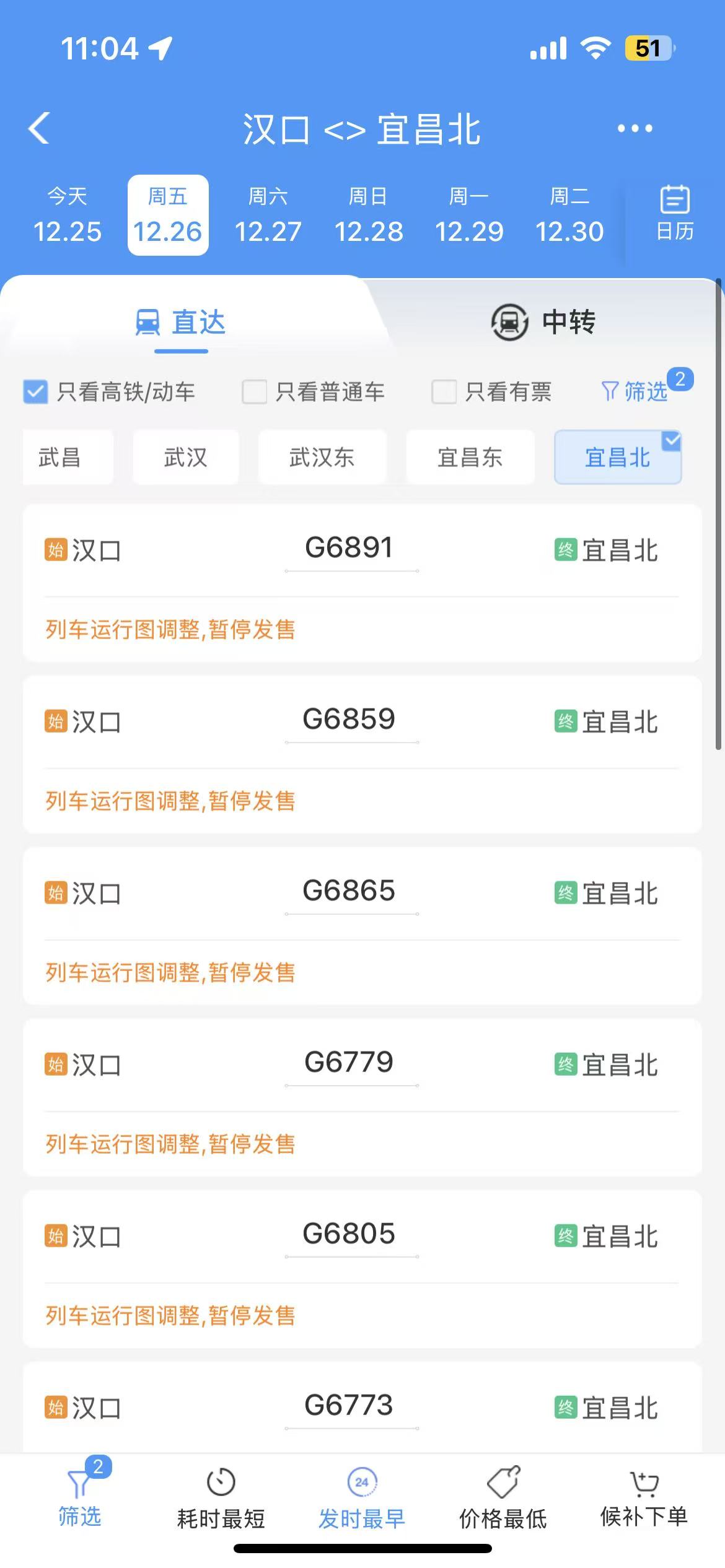This screenshot has height=1568, width=725.
Task: Select the date 周六 12.27
Action: [x=268, y=215]
